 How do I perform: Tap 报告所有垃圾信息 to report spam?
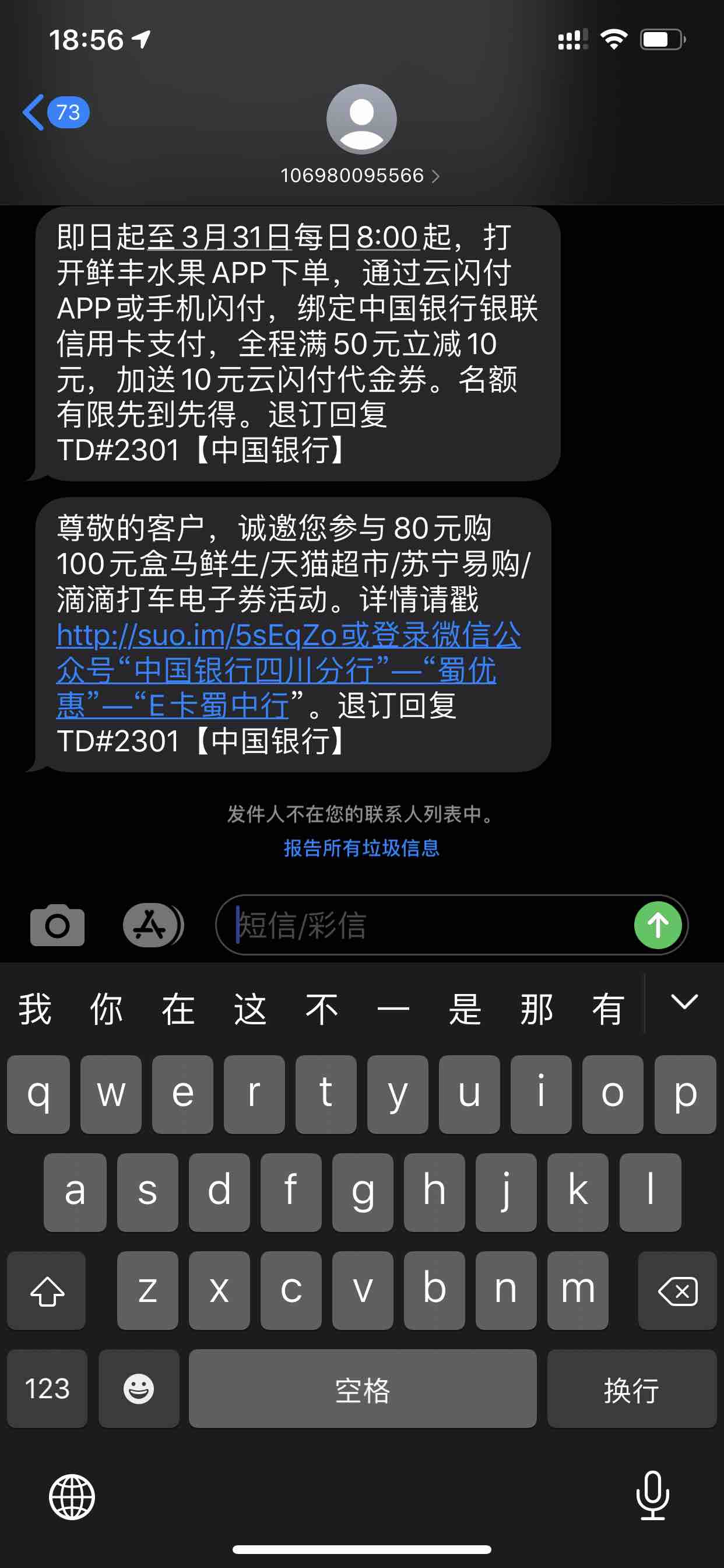coord(361,848)
